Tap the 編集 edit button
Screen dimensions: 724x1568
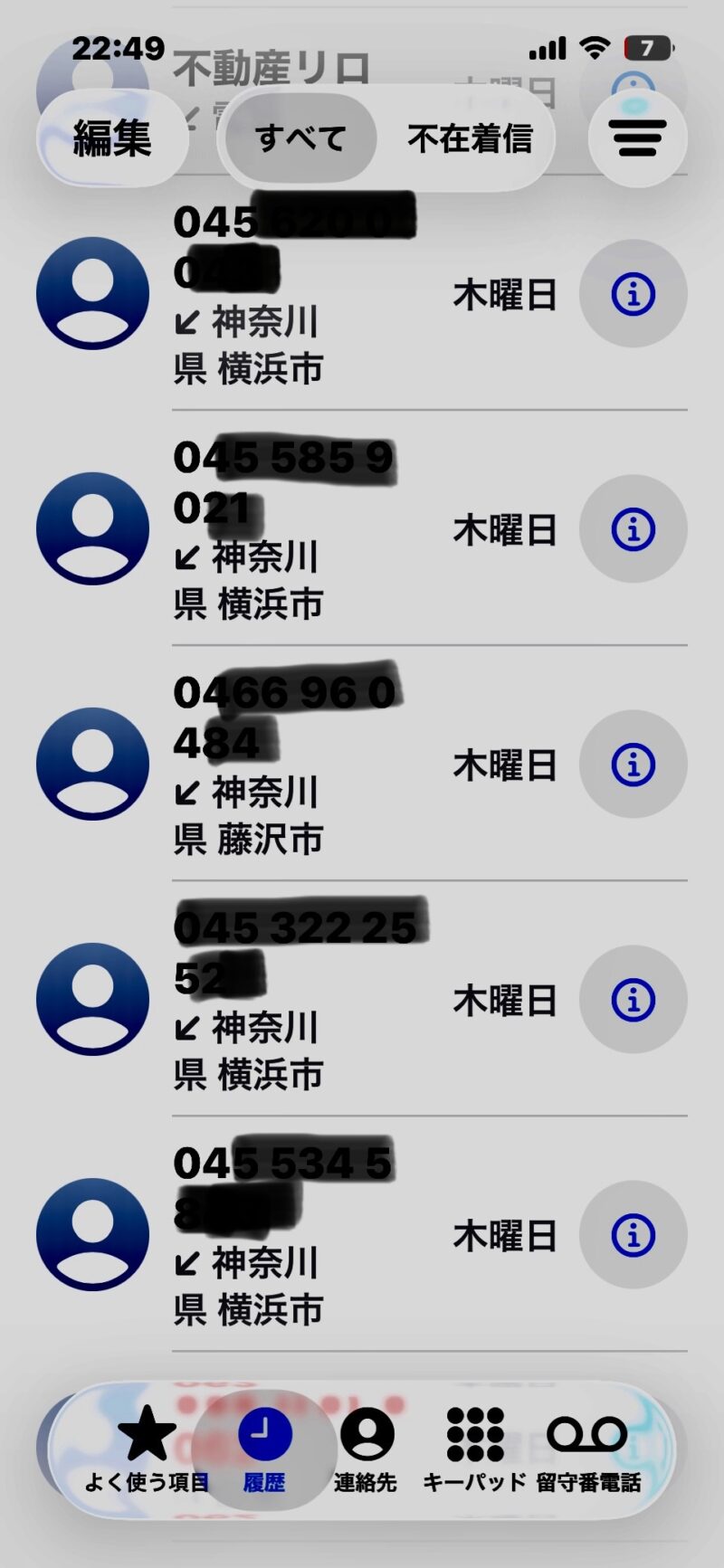111,138
